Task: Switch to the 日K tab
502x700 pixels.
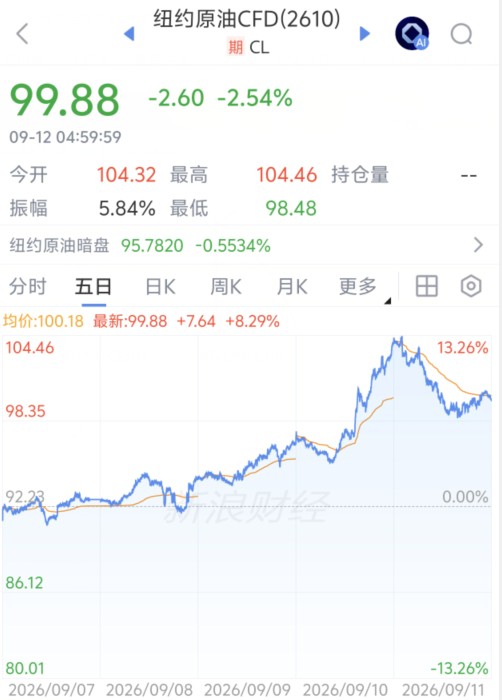Action: [161, 286]
